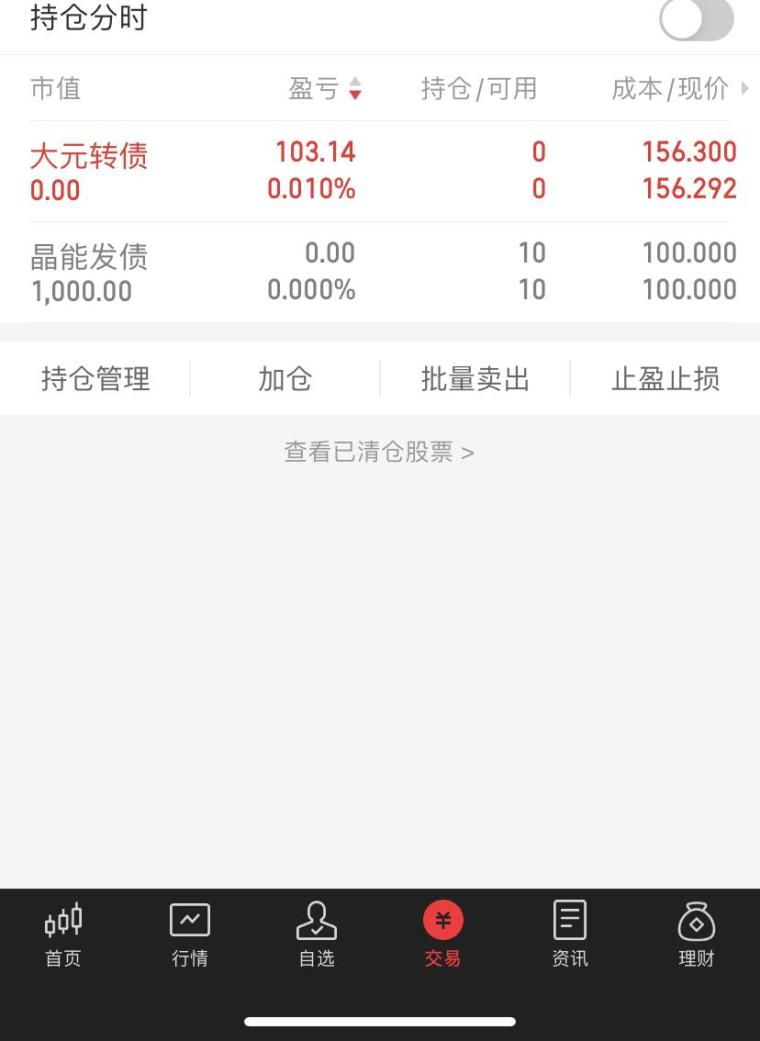Select the 交易 tab

click(443, 935)
